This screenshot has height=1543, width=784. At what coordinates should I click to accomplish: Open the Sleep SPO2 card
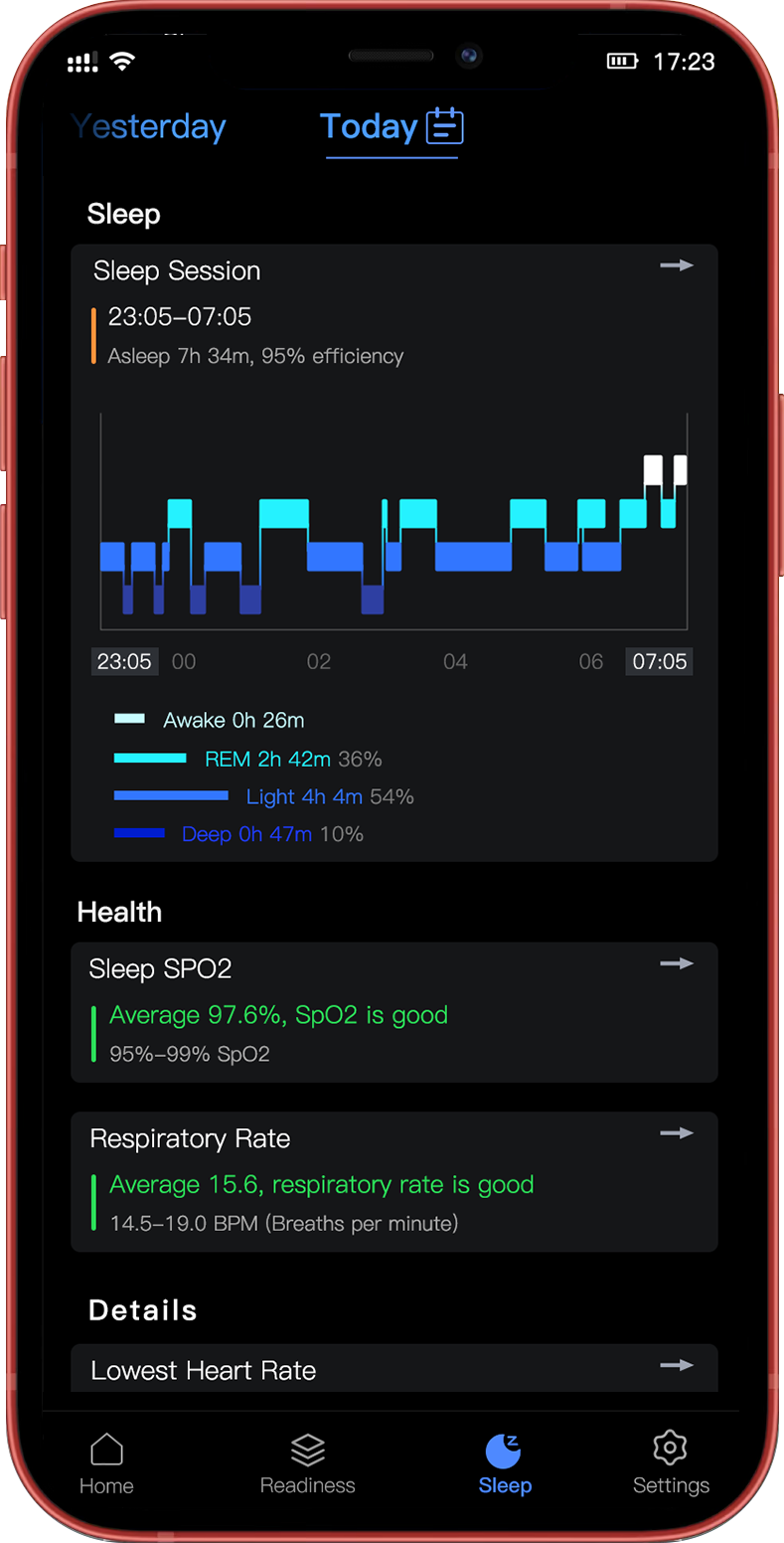click(393, 1011)
